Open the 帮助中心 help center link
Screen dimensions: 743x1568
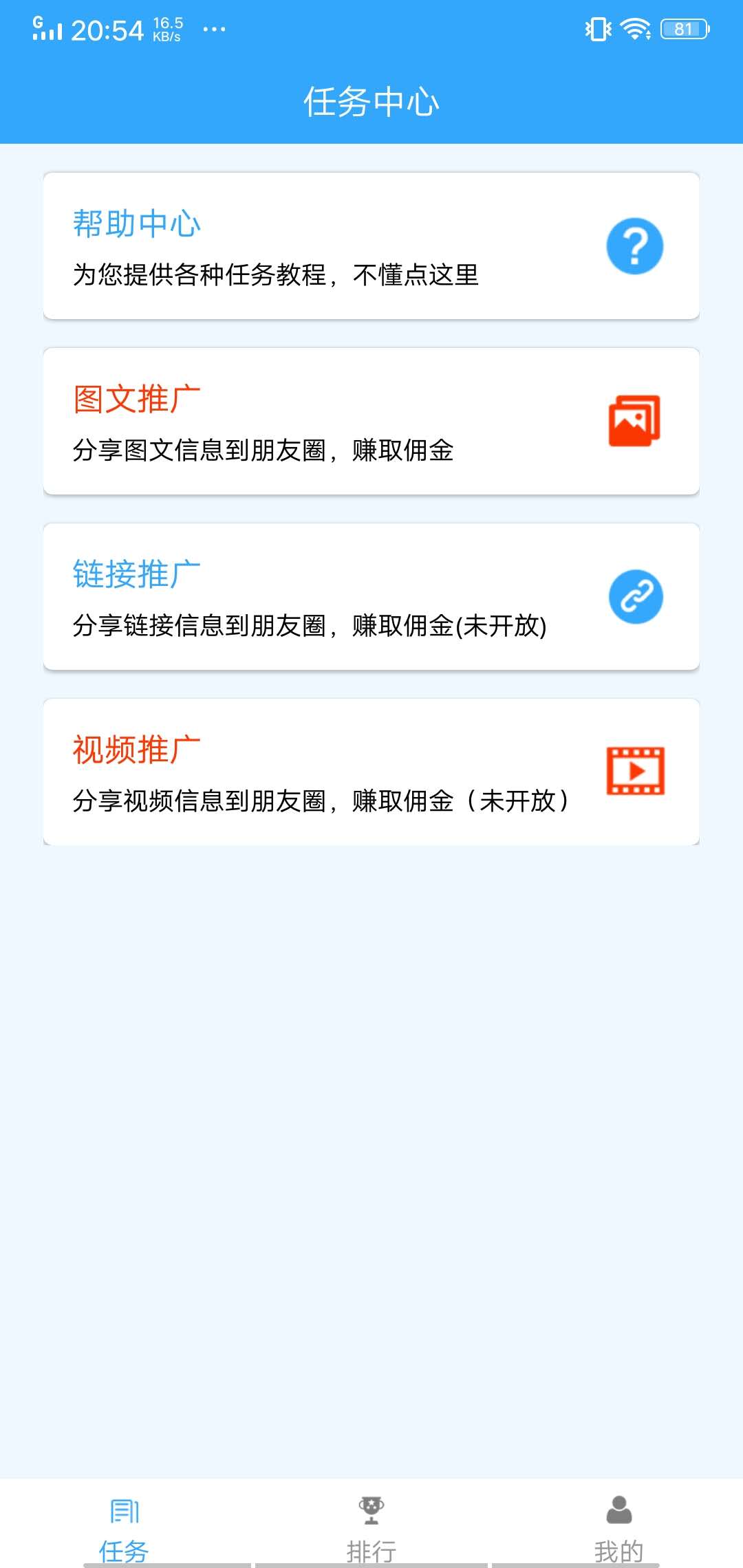[x=136, y=223]
